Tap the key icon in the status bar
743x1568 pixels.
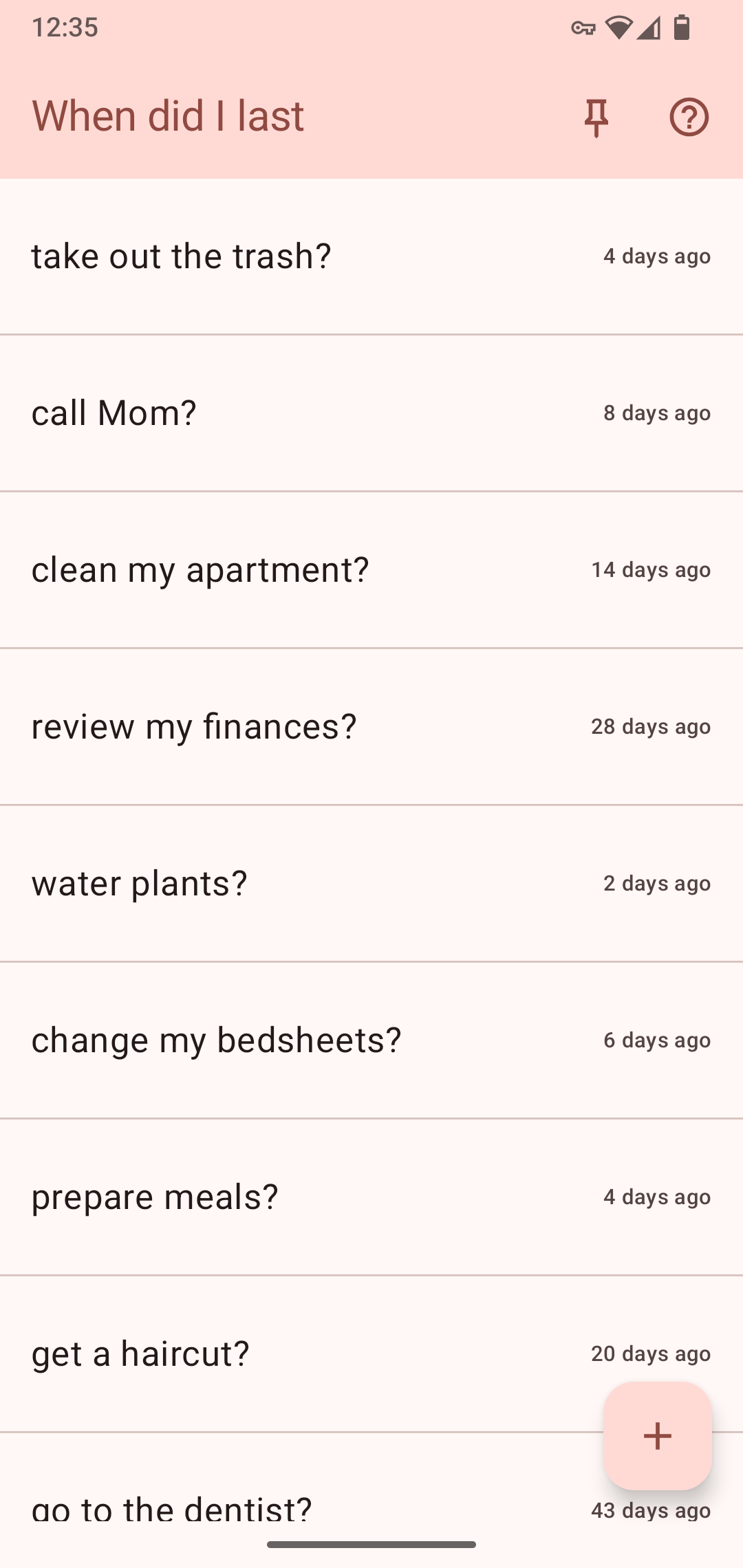pos(584,28)
